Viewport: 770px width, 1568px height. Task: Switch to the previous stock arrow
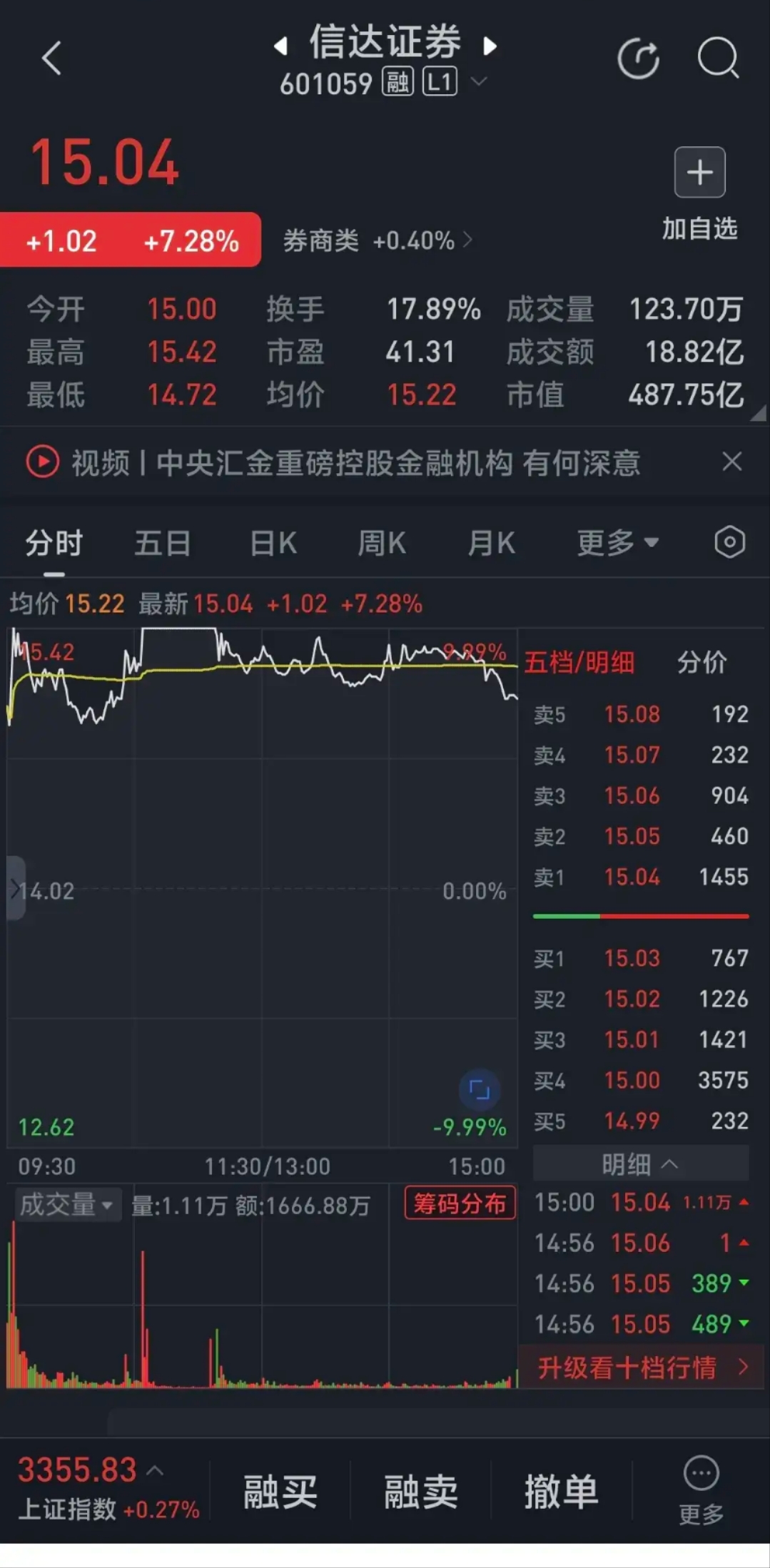point(280,46)
